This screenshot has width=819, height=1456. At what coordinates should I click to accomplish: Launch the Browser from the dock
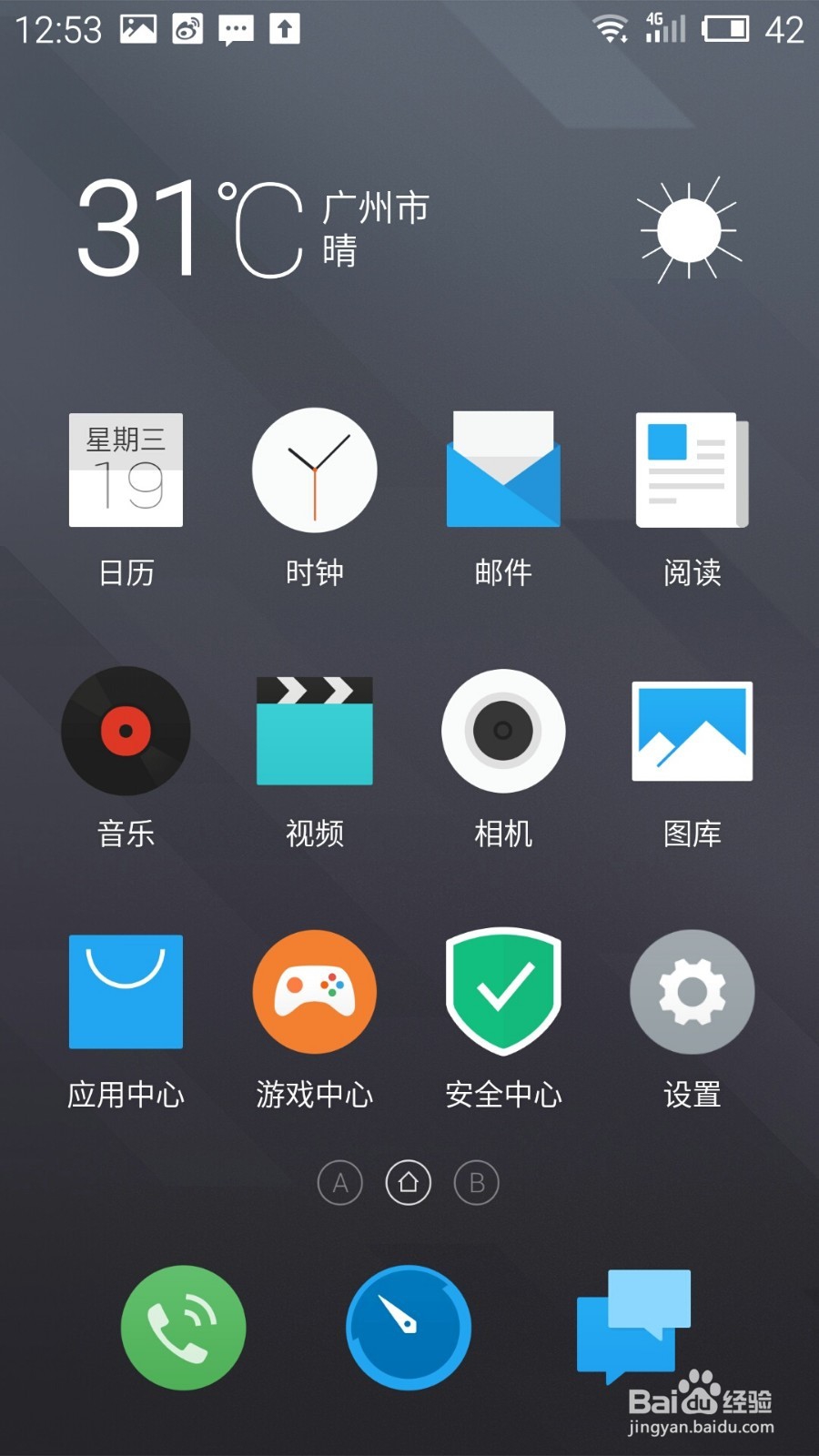coord(408,1329)
